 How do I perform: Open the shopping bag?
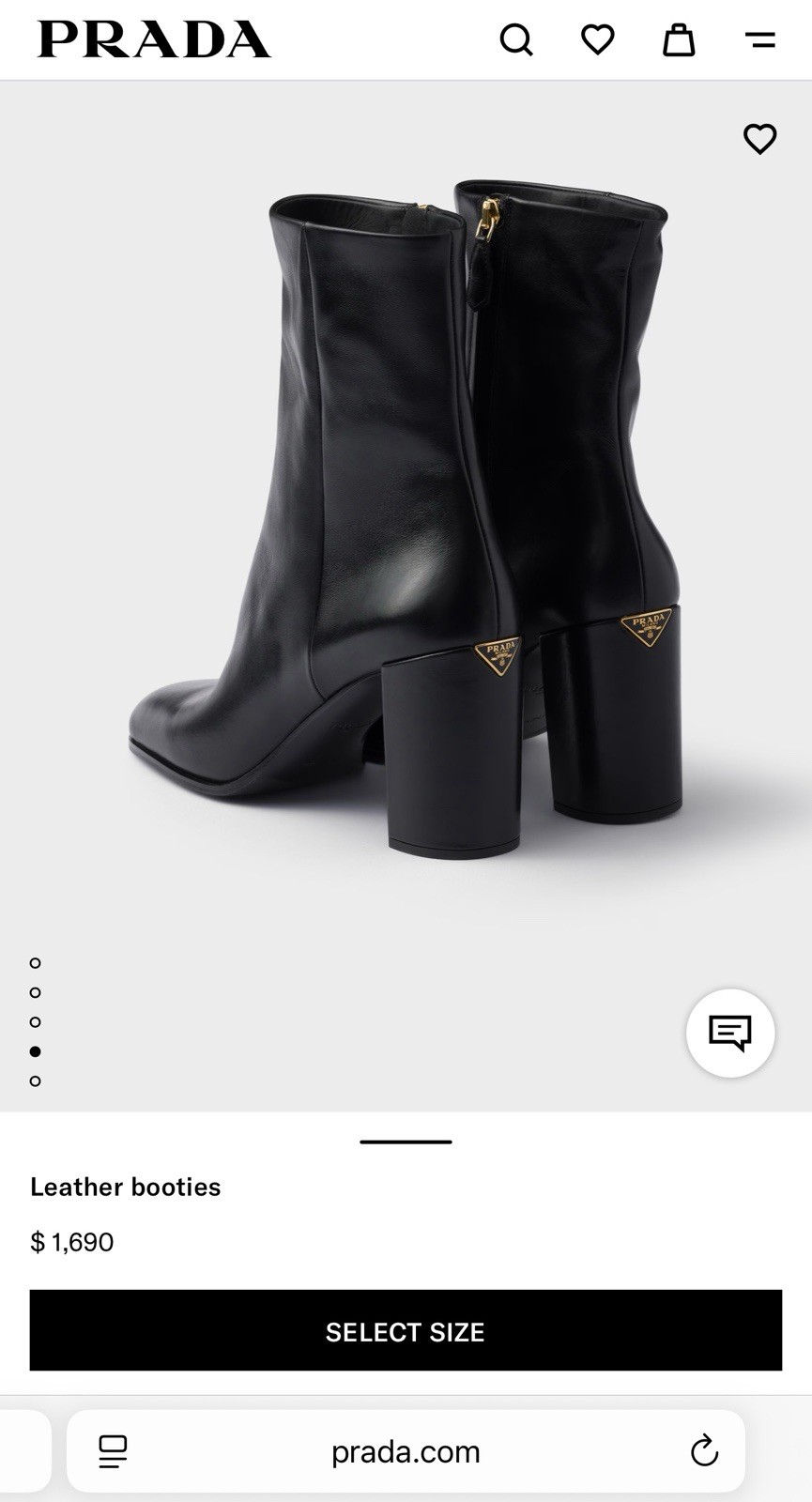tap(679, 40)
